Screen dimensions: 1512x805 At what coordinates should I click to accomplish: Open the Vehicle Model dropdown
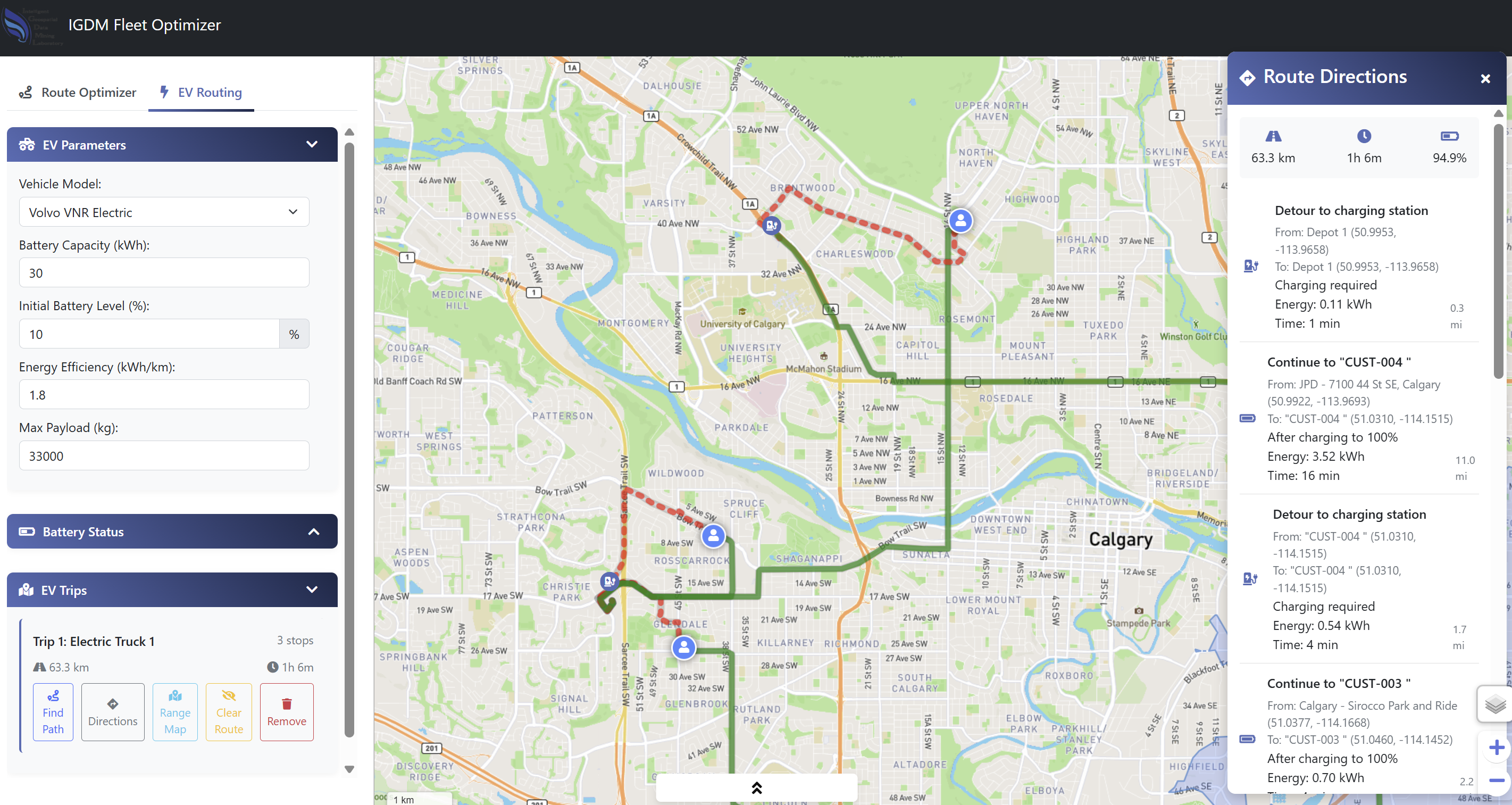pyautogui.click(x=164, y=212)
